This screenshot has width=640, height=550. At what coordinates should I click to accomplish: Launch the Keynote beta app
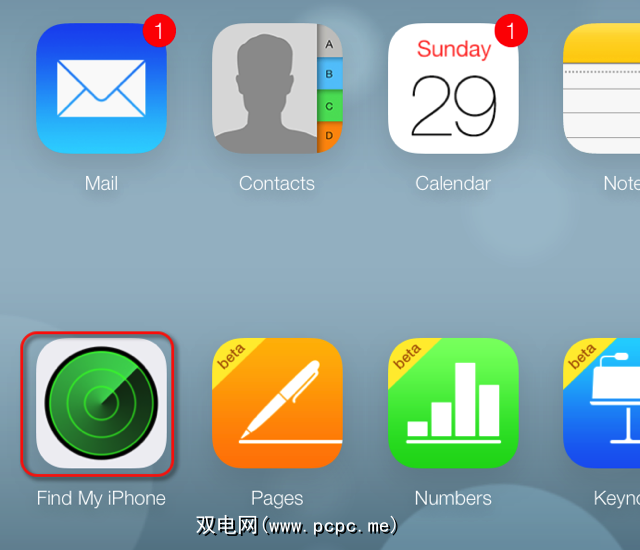[x=602, y=403]
